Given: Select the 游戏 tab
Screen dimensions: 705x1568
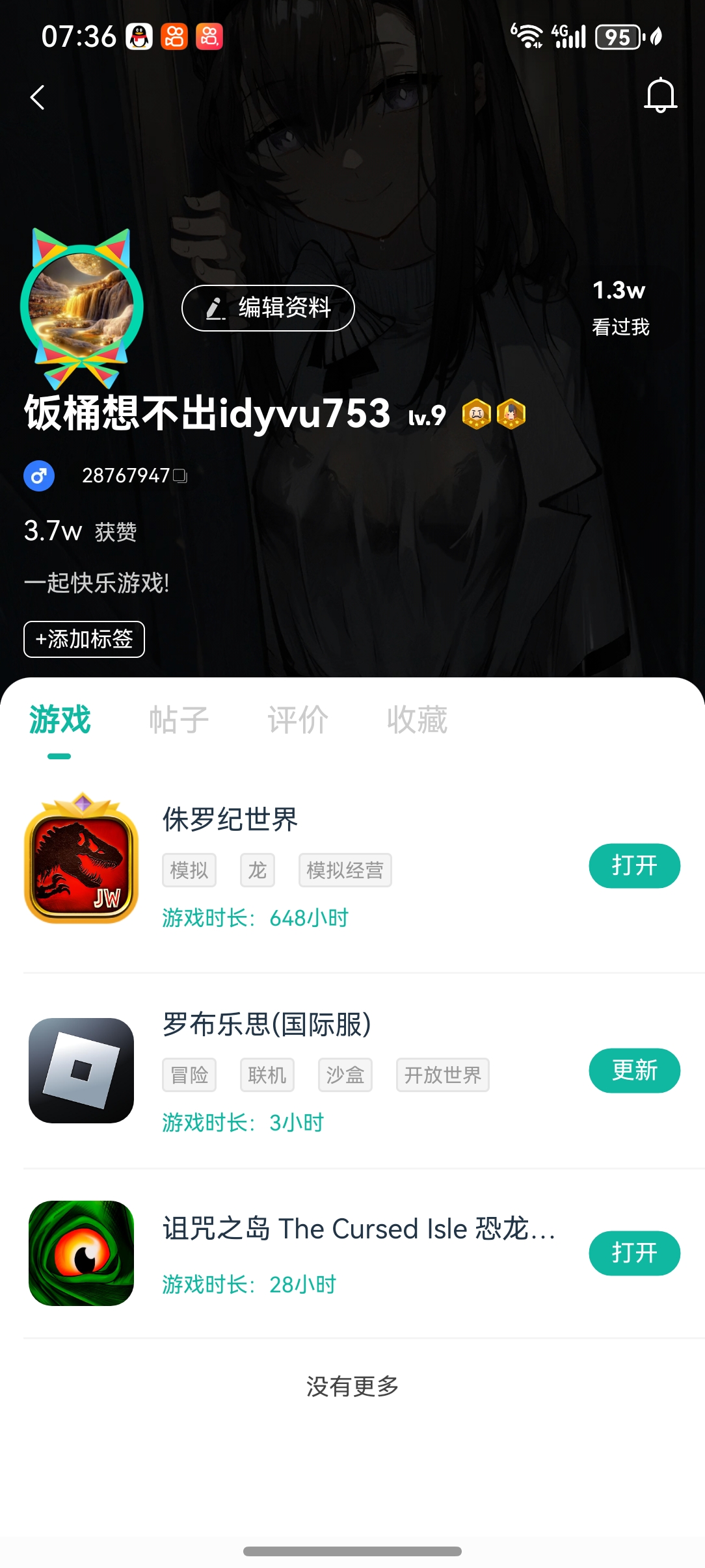Looking at the screenshot, I should pyautogui.click(x=59, y=720).
